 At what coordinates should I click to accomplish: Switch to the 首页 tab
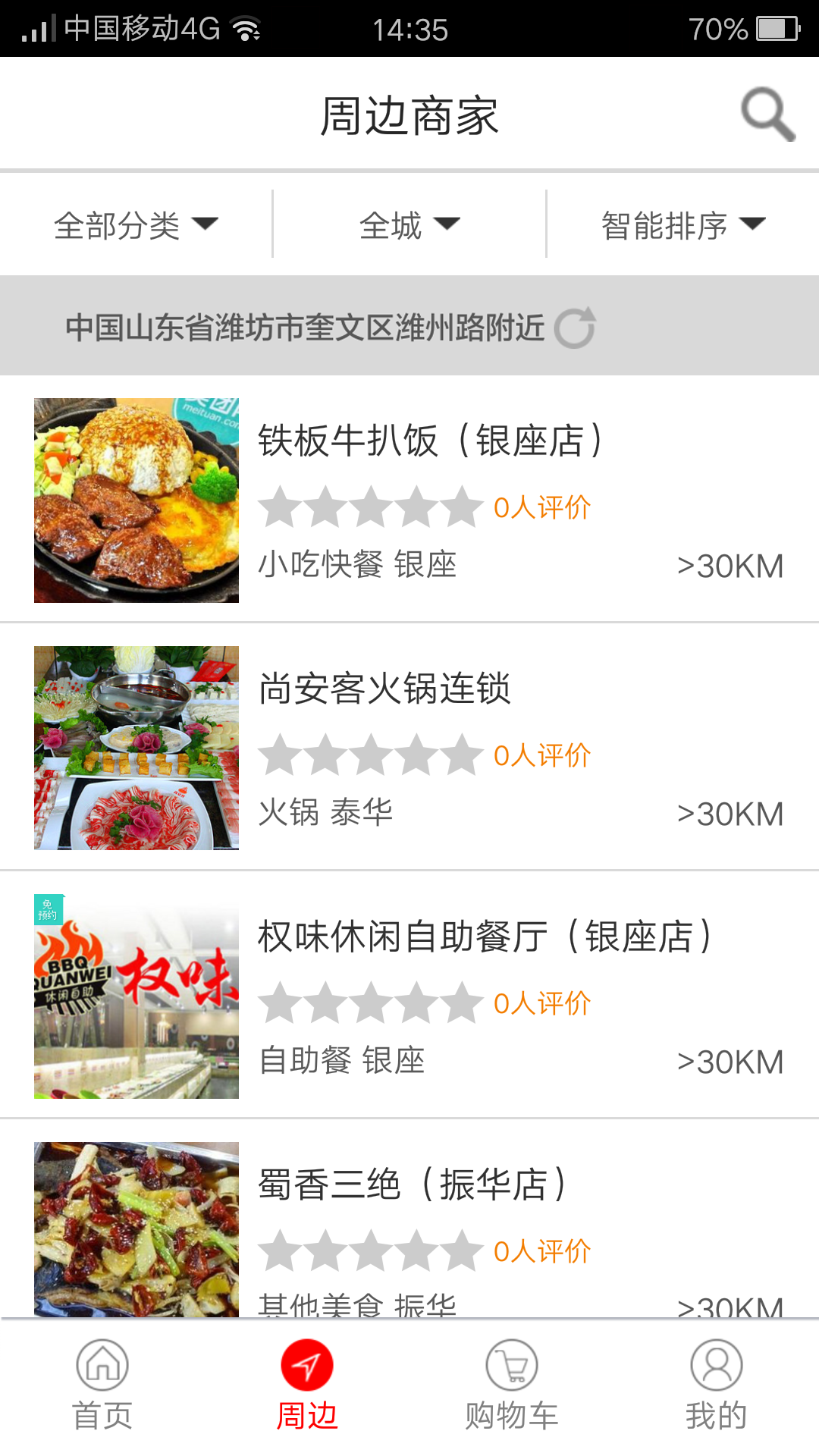click(x=102, y=1388)
